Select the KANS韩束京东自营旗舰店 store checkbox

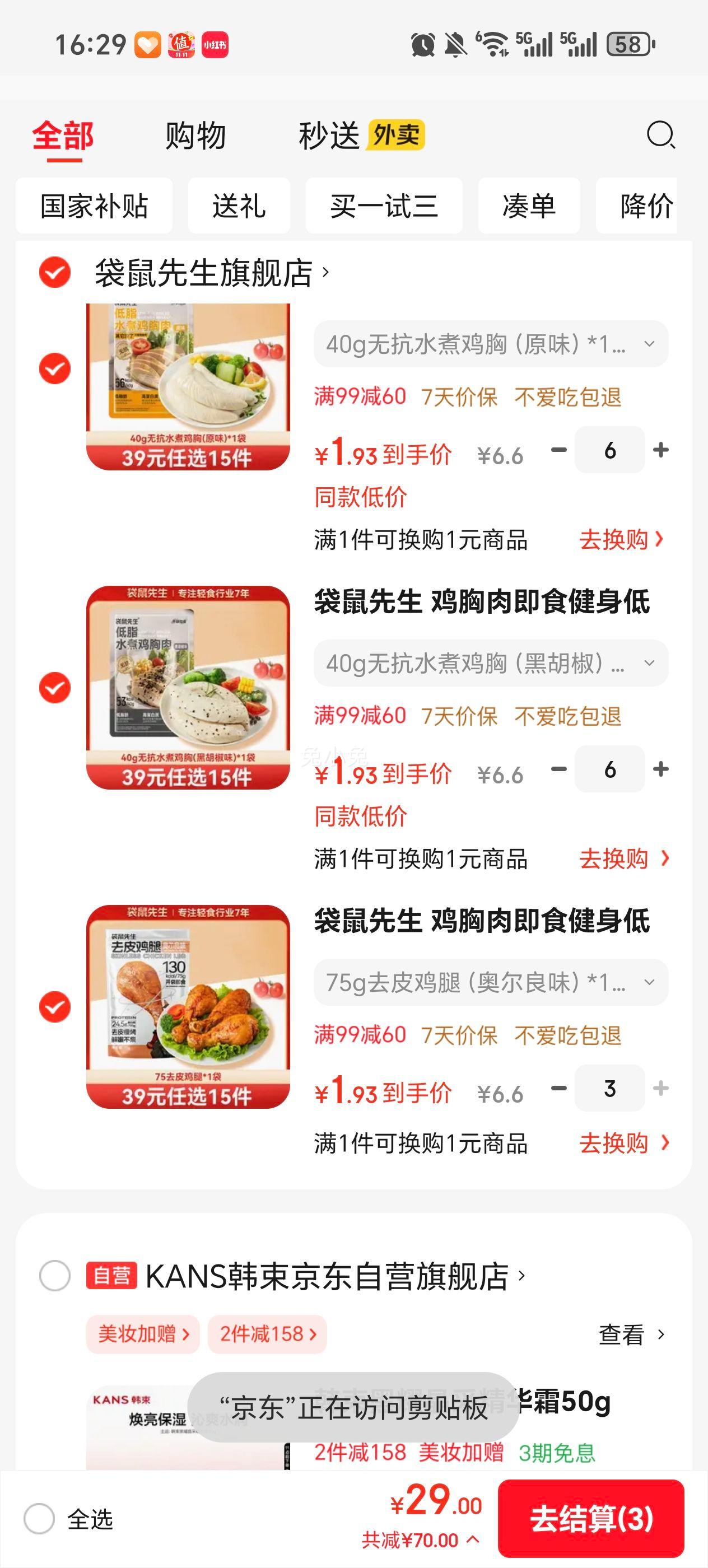[55, 1276]
